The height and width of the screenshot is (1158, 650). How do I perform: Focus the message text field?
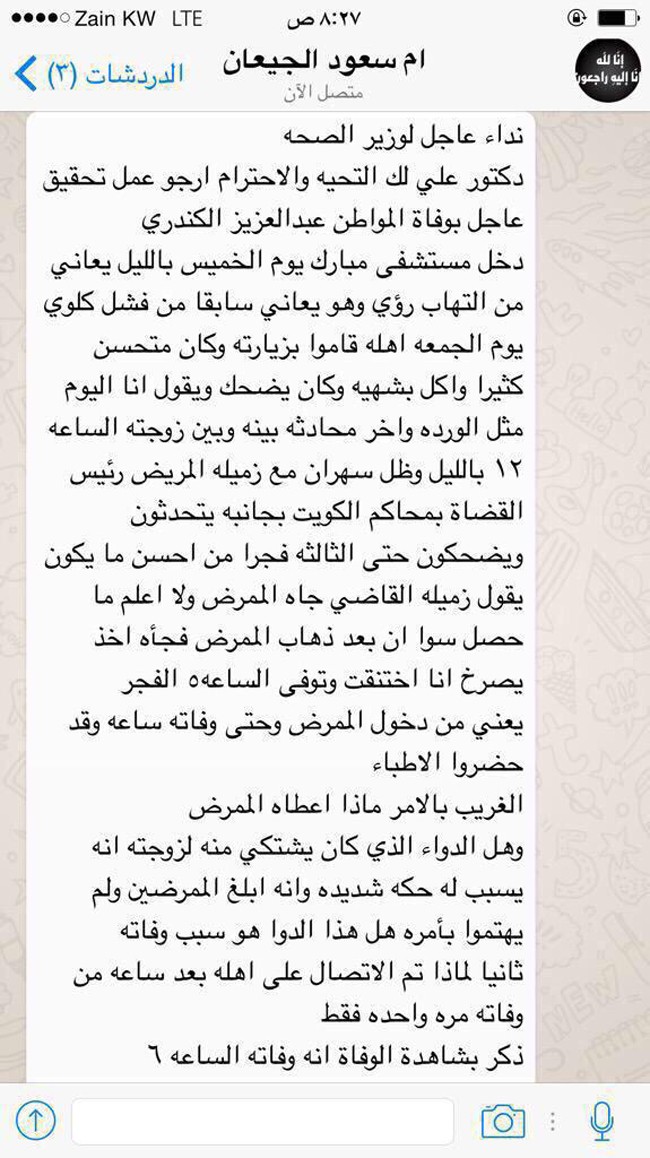pos(262,1121)
